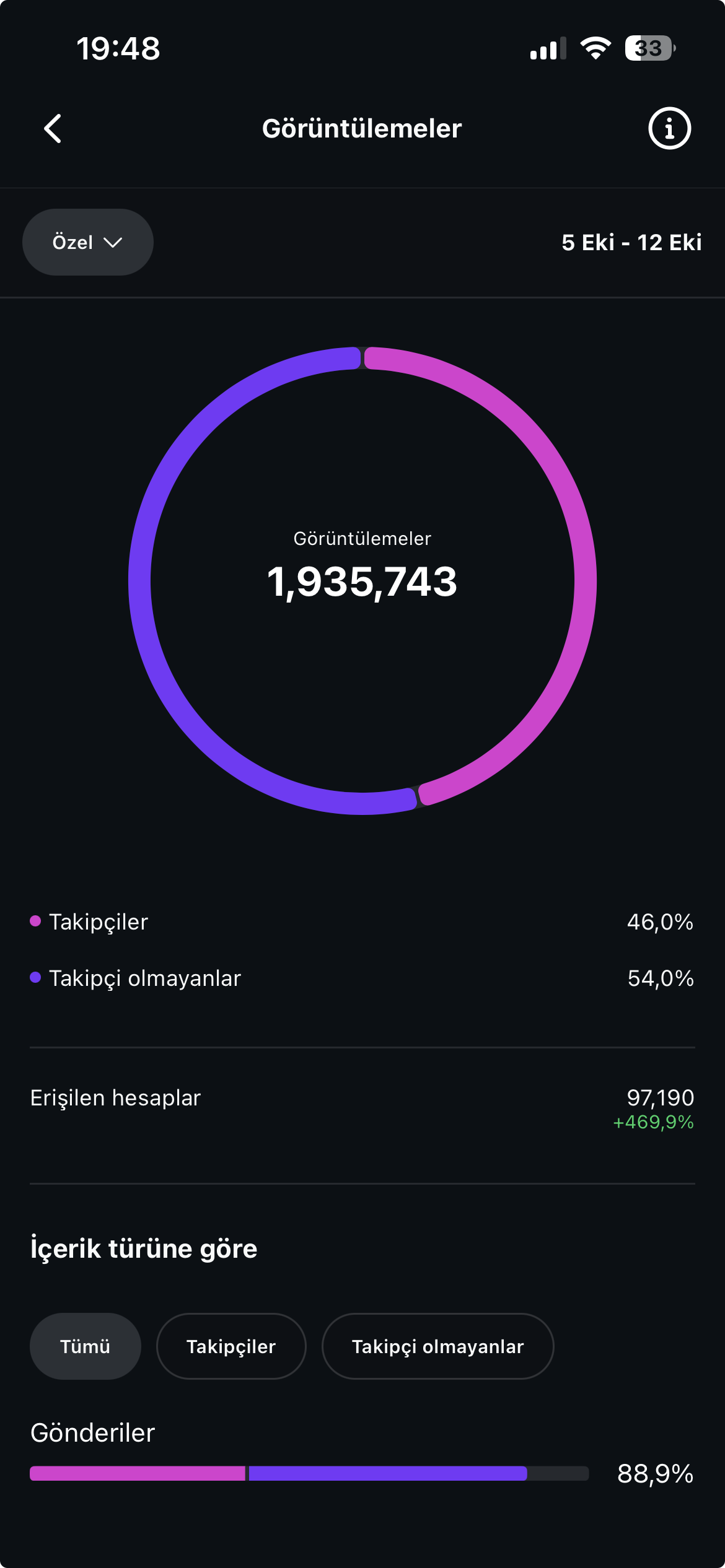View Erişilen hesaplar details
725x1568 pixels.
point(116,1097)
